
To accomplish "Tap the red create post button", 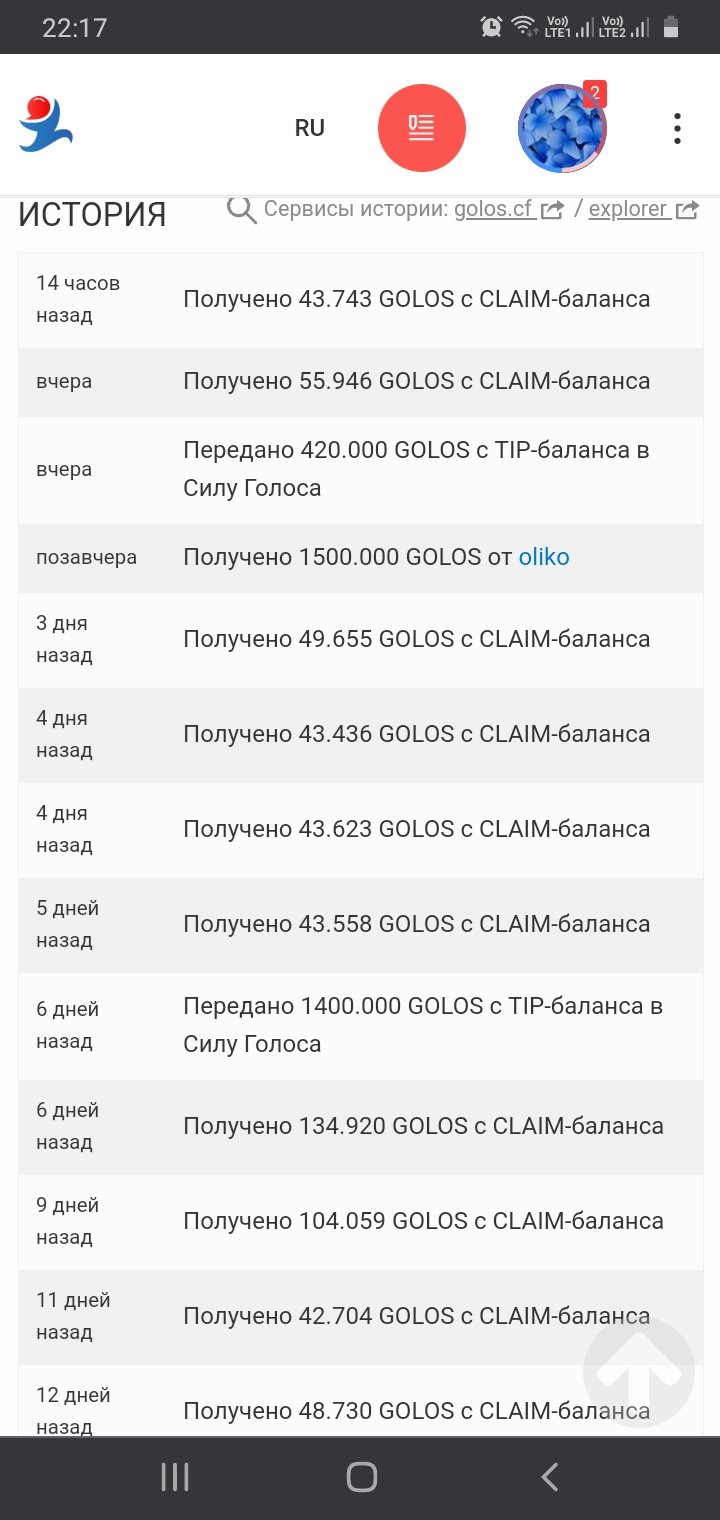I will [421, 128].
